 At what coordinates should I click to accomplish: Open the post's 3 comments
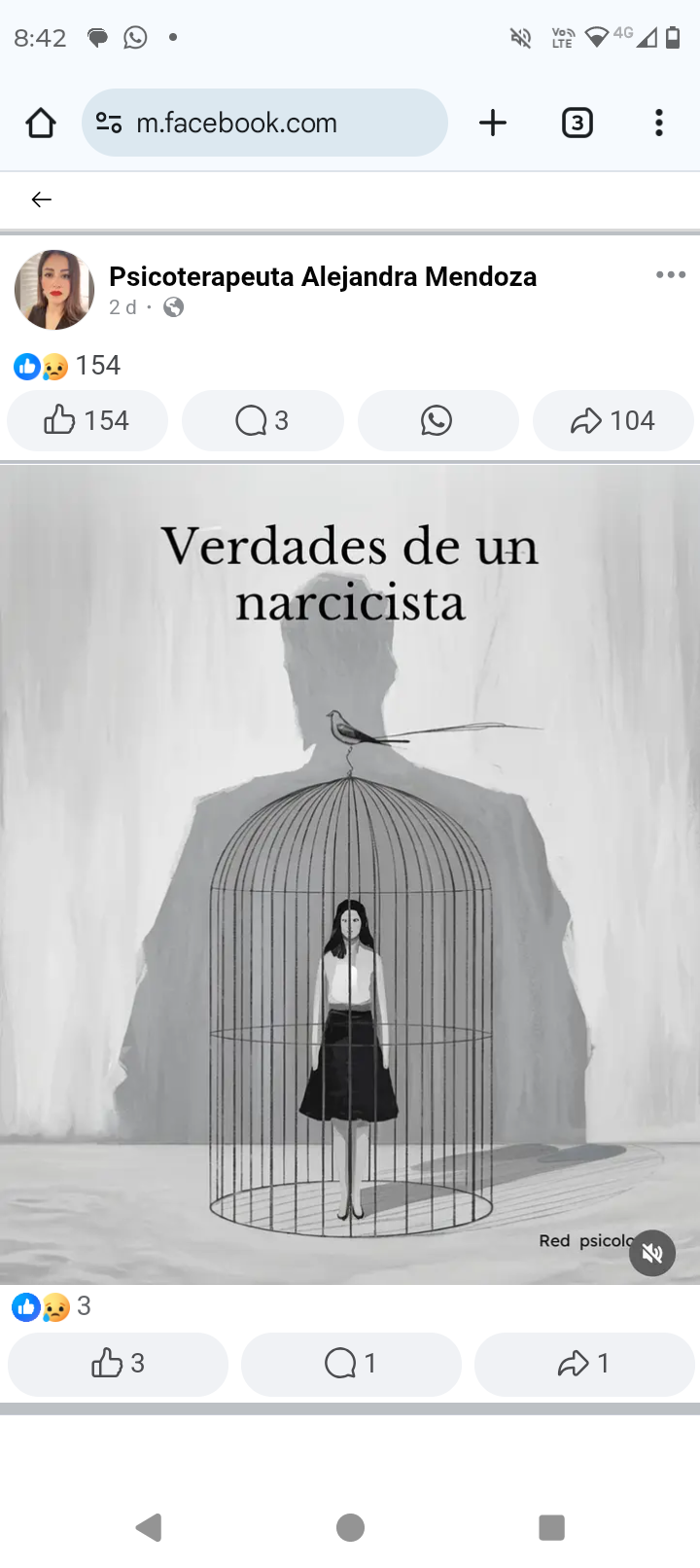262,420
